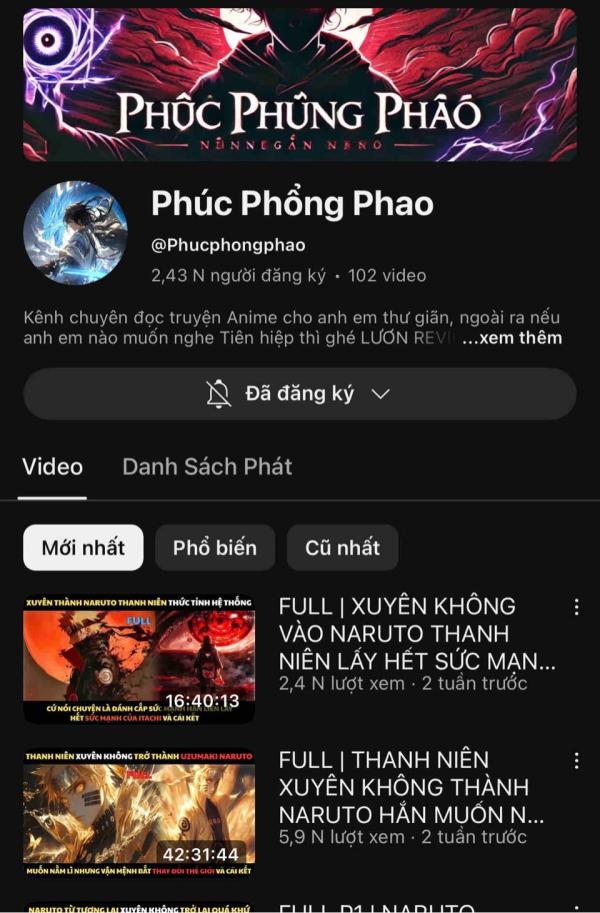Screen dimensions: 600x913
Task: Play the 42:31:44 Uzumaki Naruto video thumbnail
Action: [139, 814]
